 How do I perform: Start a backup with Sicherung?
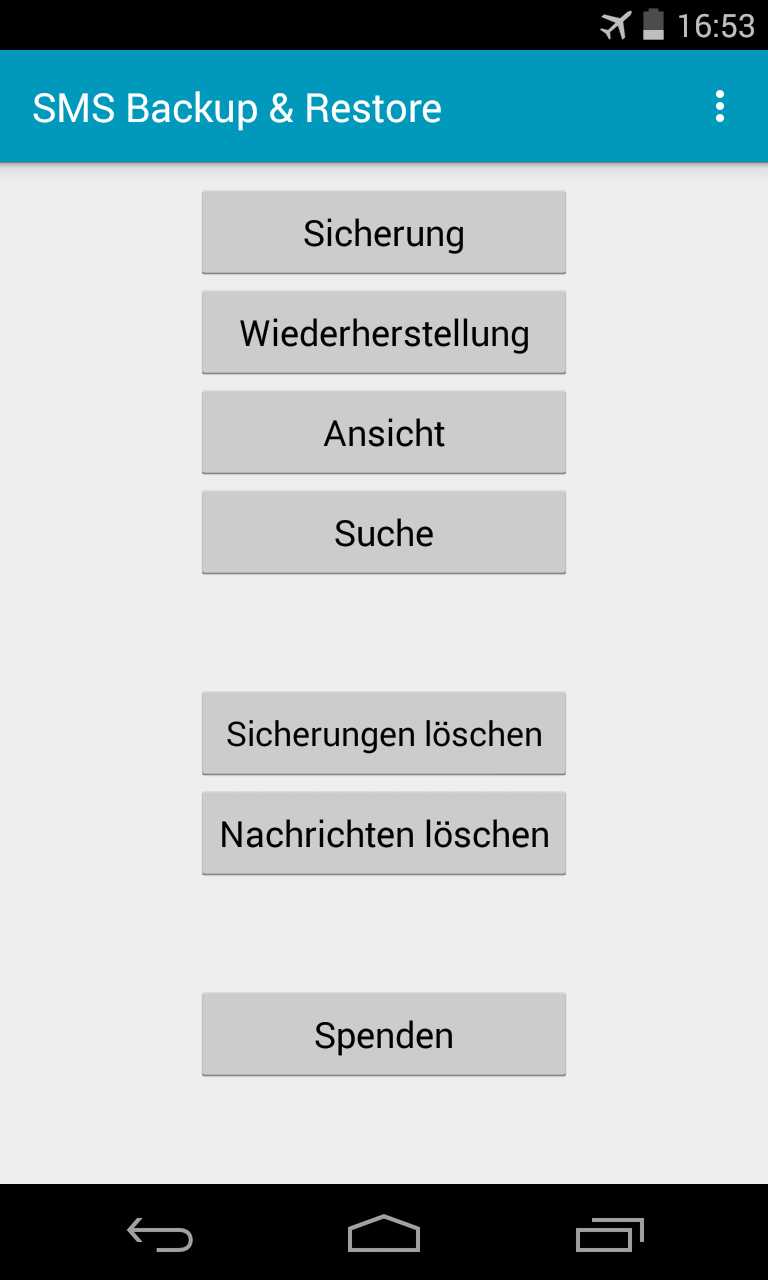384,233
